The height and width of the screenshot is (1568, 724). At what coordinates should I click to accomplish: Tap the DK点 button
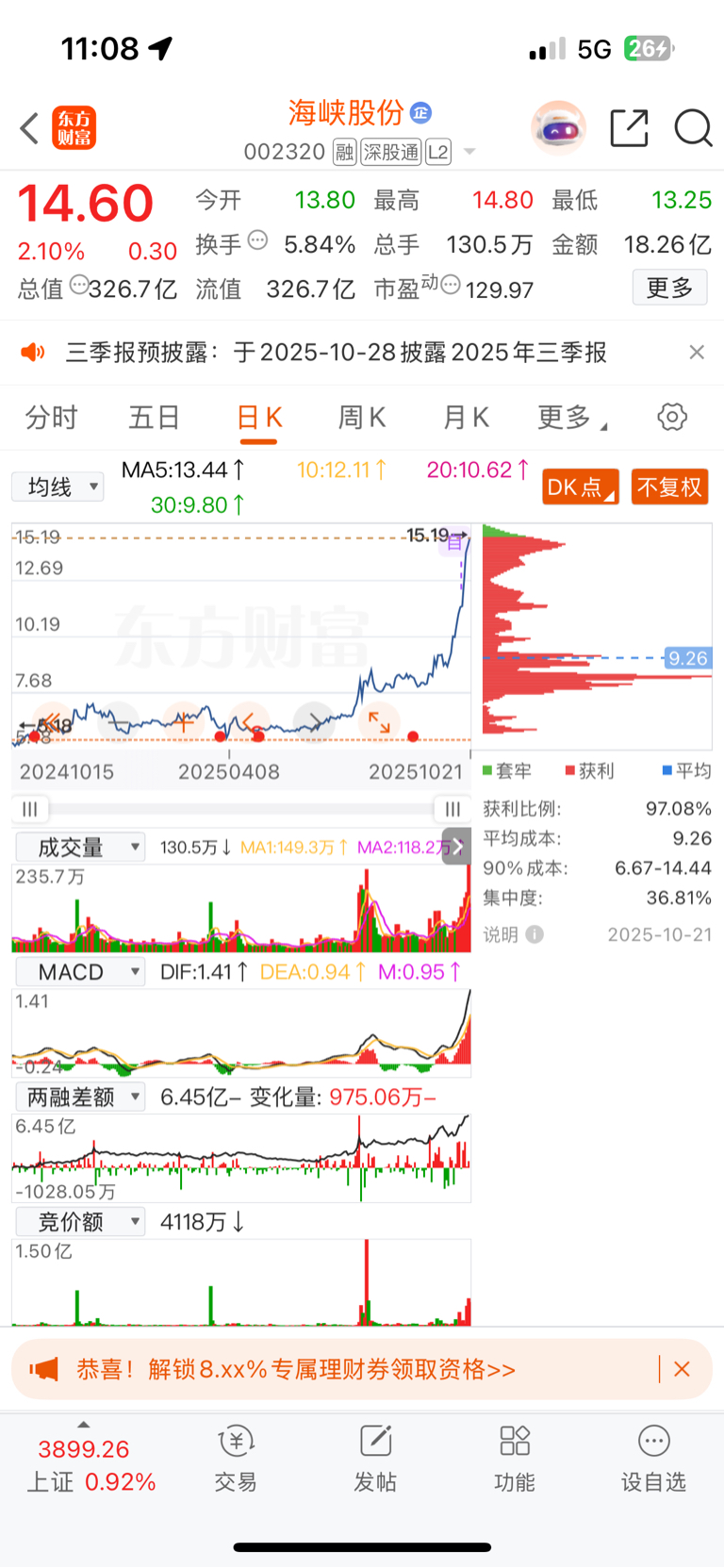pos(581,487)
